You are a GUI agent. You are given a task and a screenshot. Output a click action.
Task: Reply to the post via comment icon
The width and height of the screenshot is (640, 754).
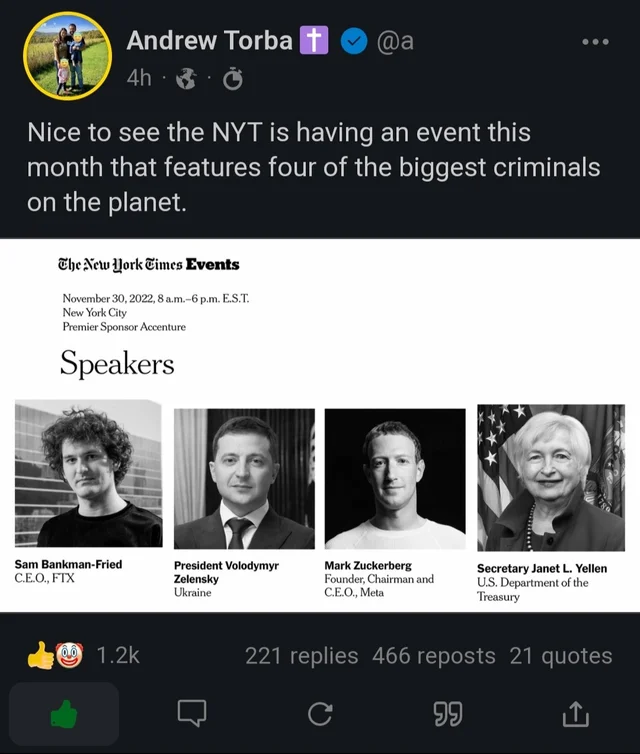tap(191, 714)
